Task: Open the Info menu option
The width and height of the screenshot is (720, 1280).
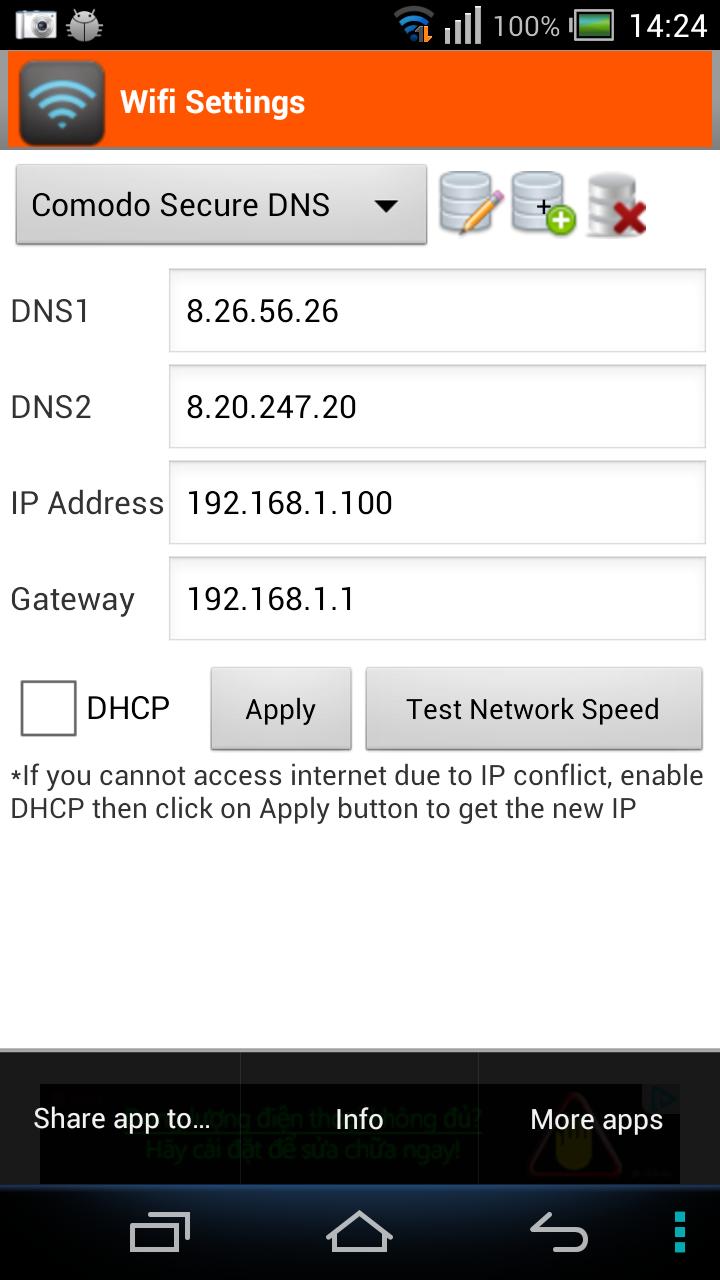Action: (359, 1119)
